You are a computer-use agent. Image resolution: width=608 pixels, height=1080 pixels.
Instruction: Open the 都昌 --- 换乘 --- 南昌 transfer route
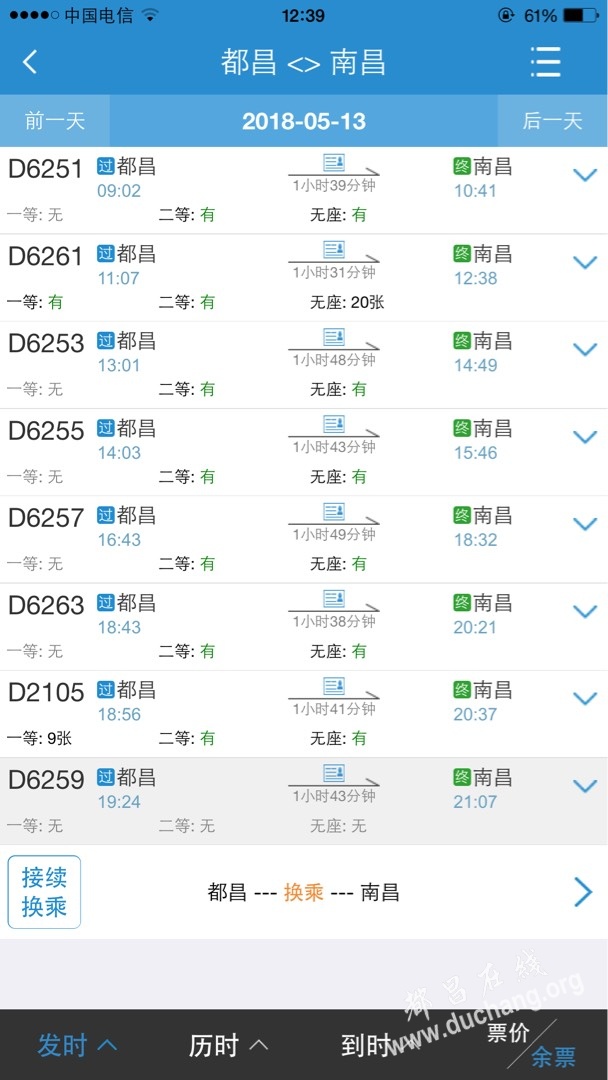pos(304,893)
